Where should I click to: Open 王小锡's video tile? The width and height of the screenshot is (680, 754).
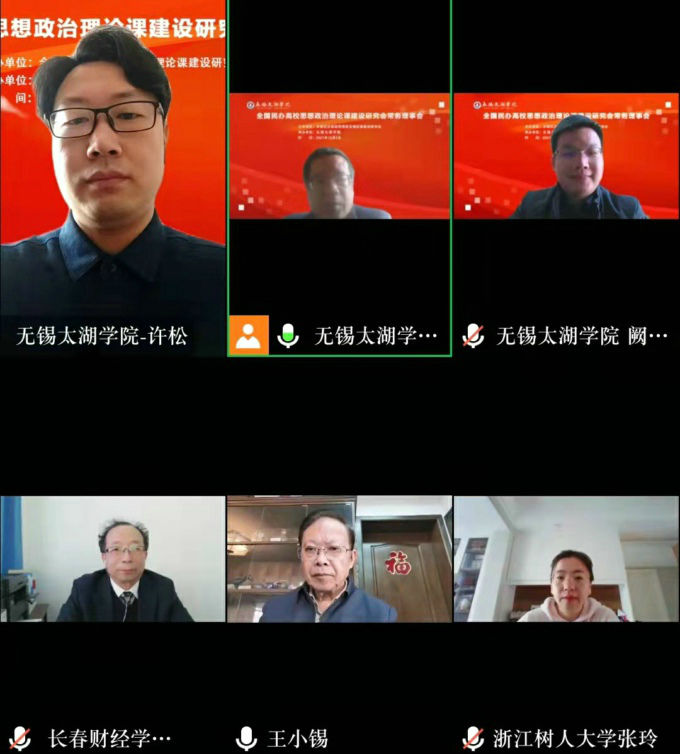(x=339, y=559)
